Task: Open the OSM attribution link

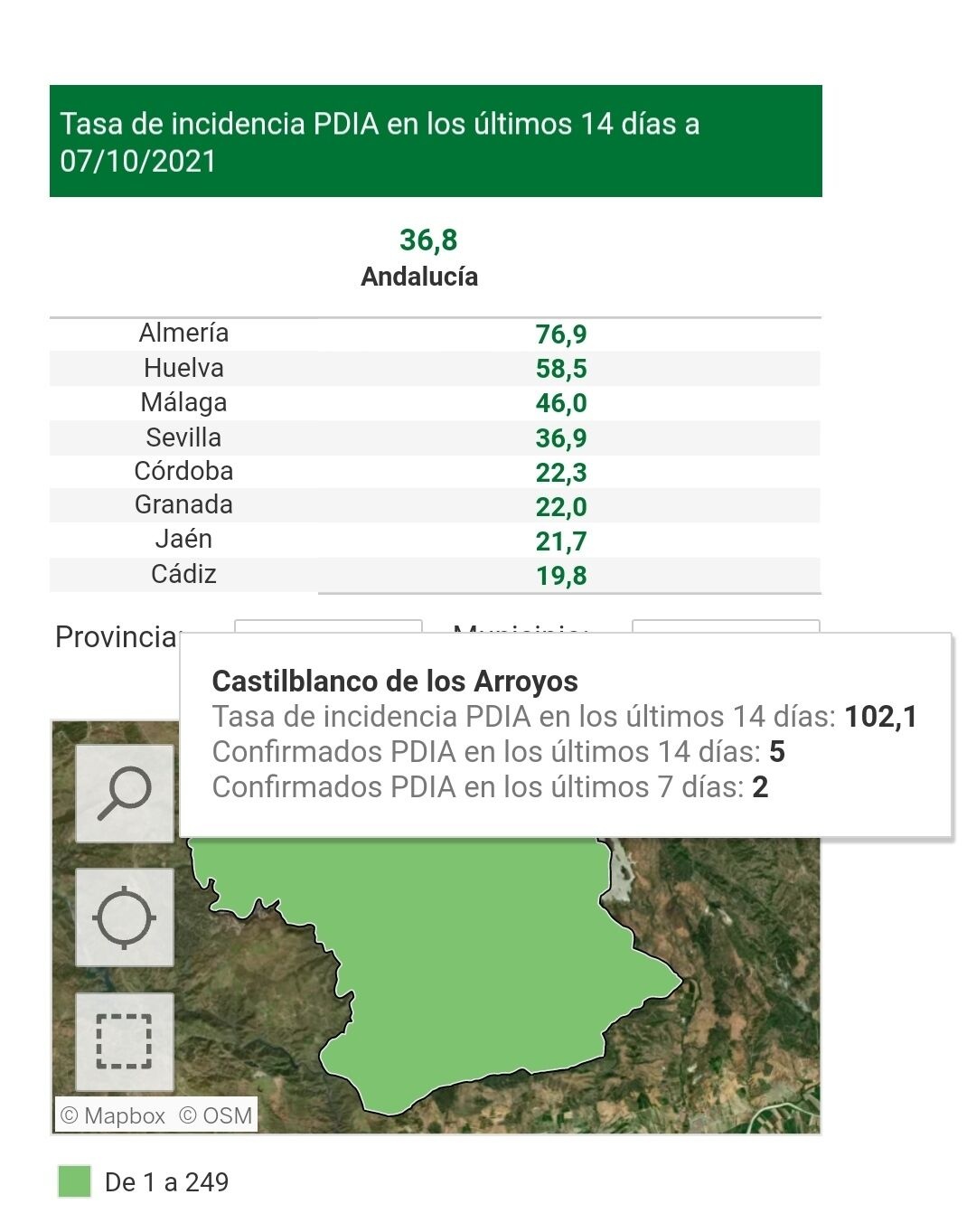Action: (216, 1115)
